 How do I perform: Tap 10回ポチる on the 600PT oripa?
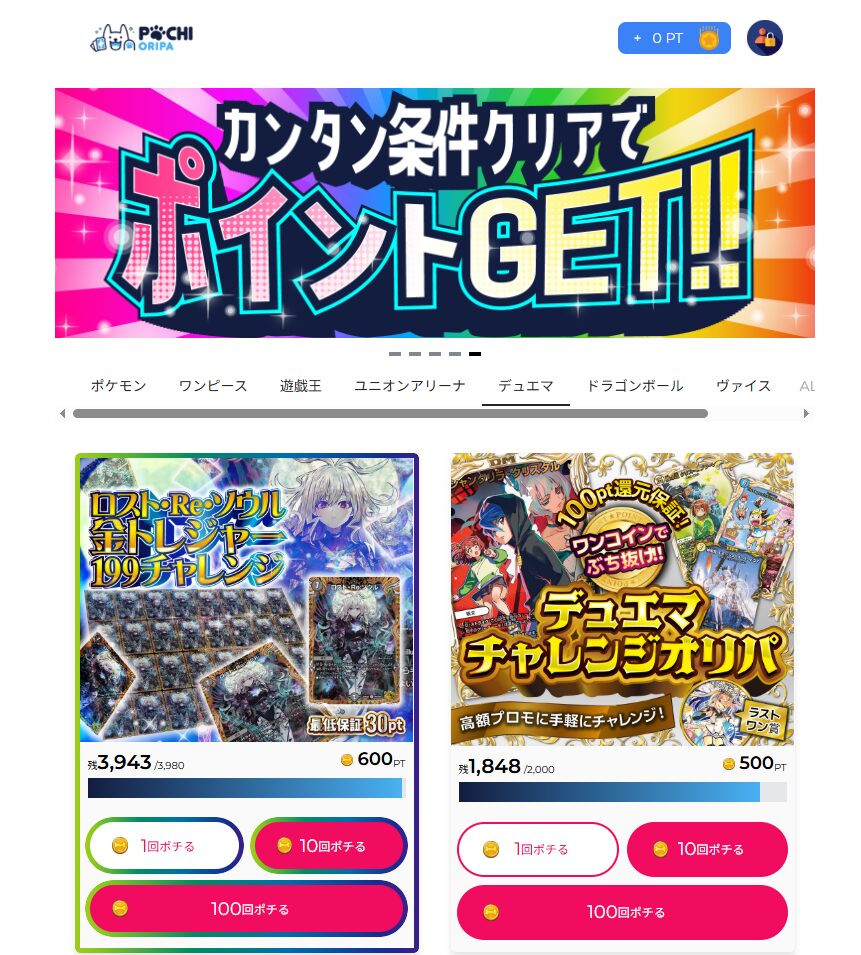tap(329, 846)
